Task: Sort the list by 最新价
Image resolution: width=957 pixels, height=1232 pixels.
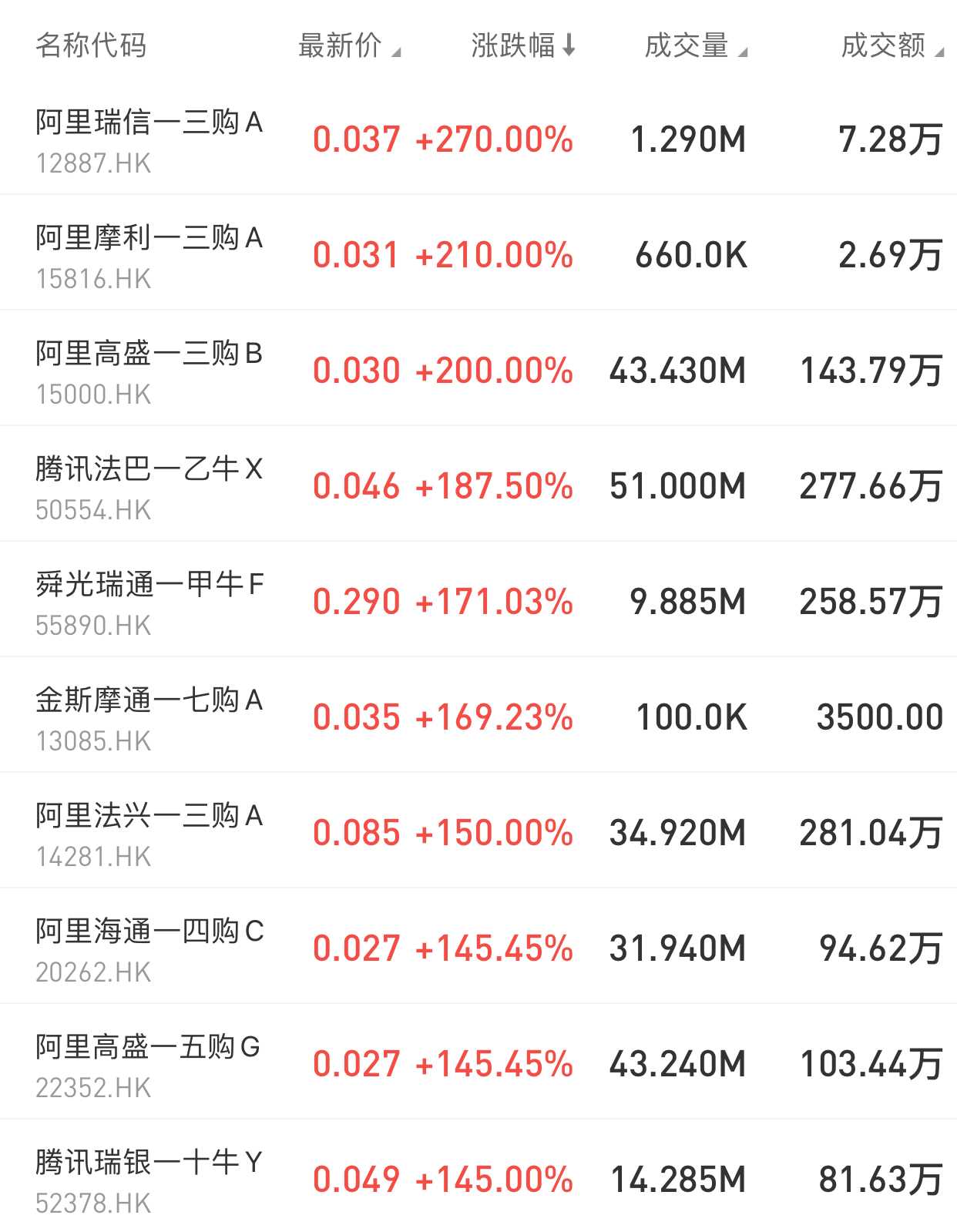Action: coord(348,46)
